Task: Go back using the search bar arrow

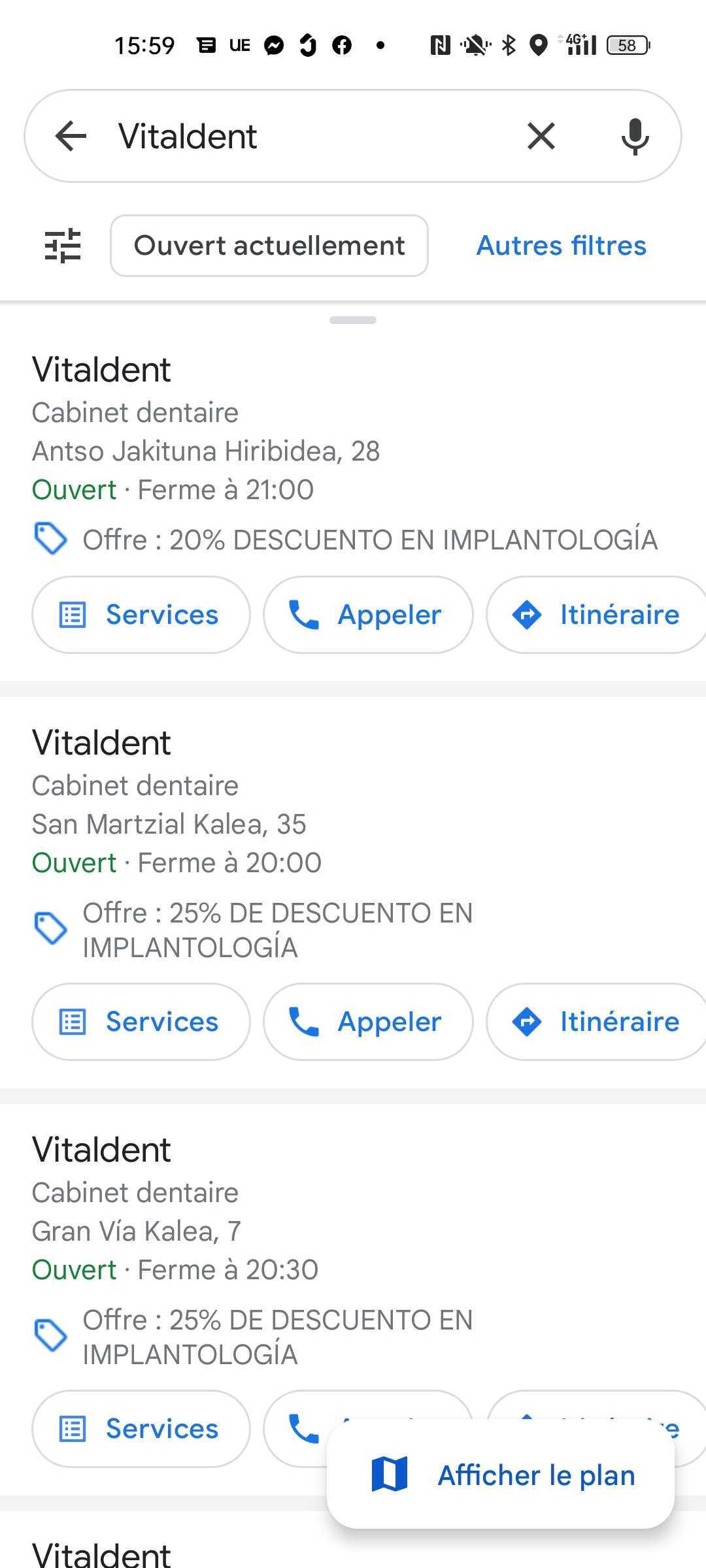Action: [x=71, y=137]
